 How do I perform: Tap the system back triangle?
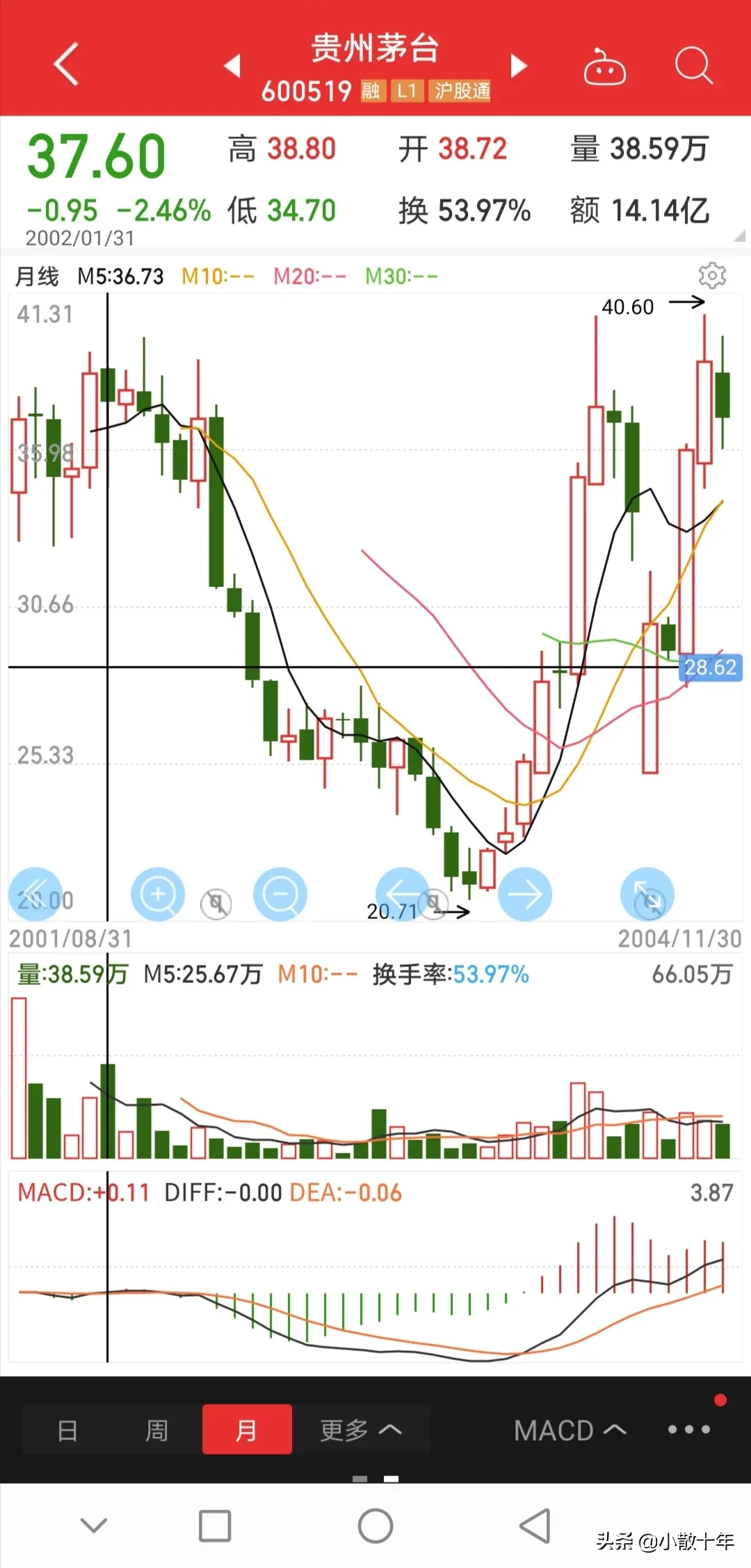[x=535, y=1526]
